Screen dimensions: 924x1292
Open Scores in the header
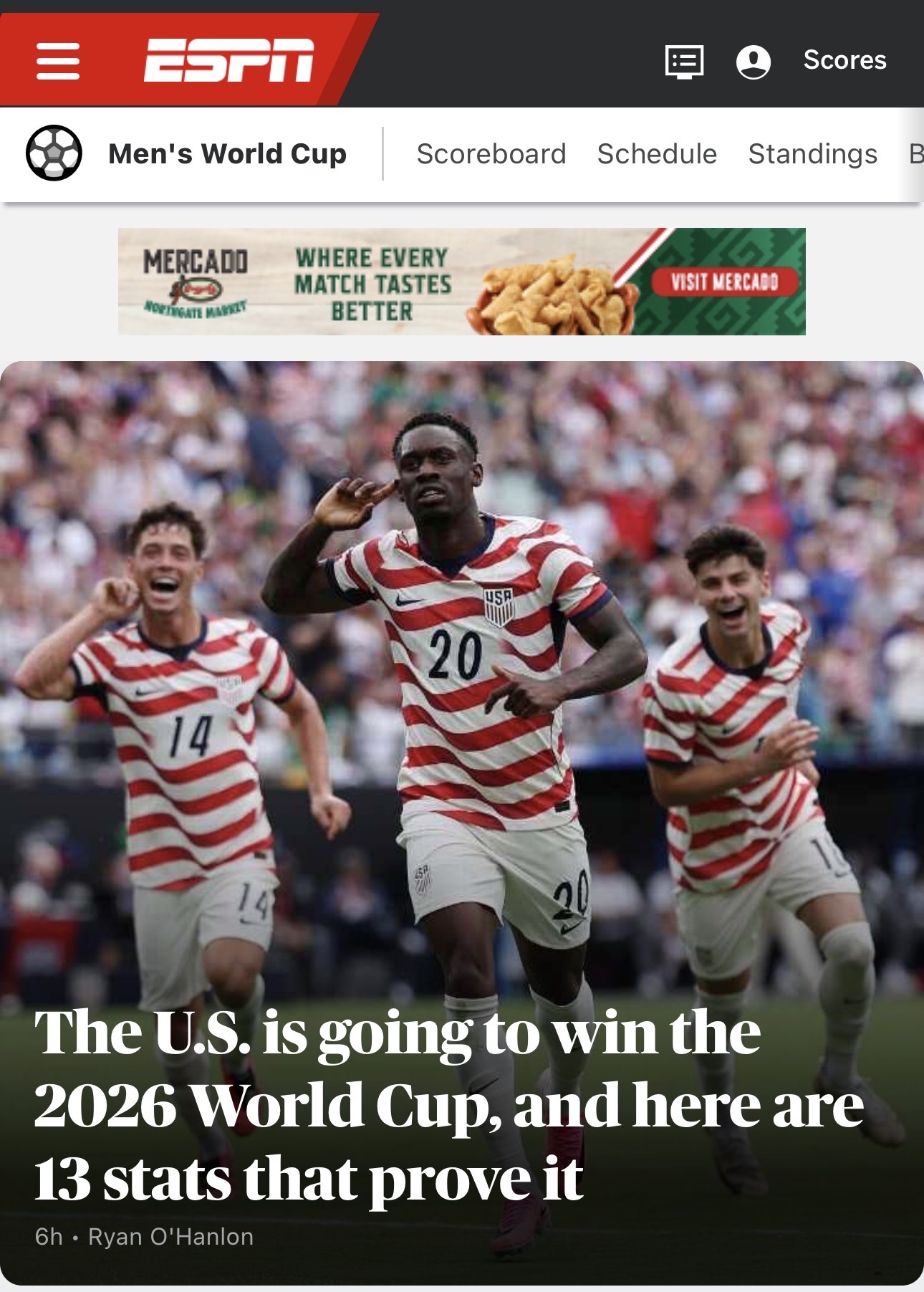point(844,60)
